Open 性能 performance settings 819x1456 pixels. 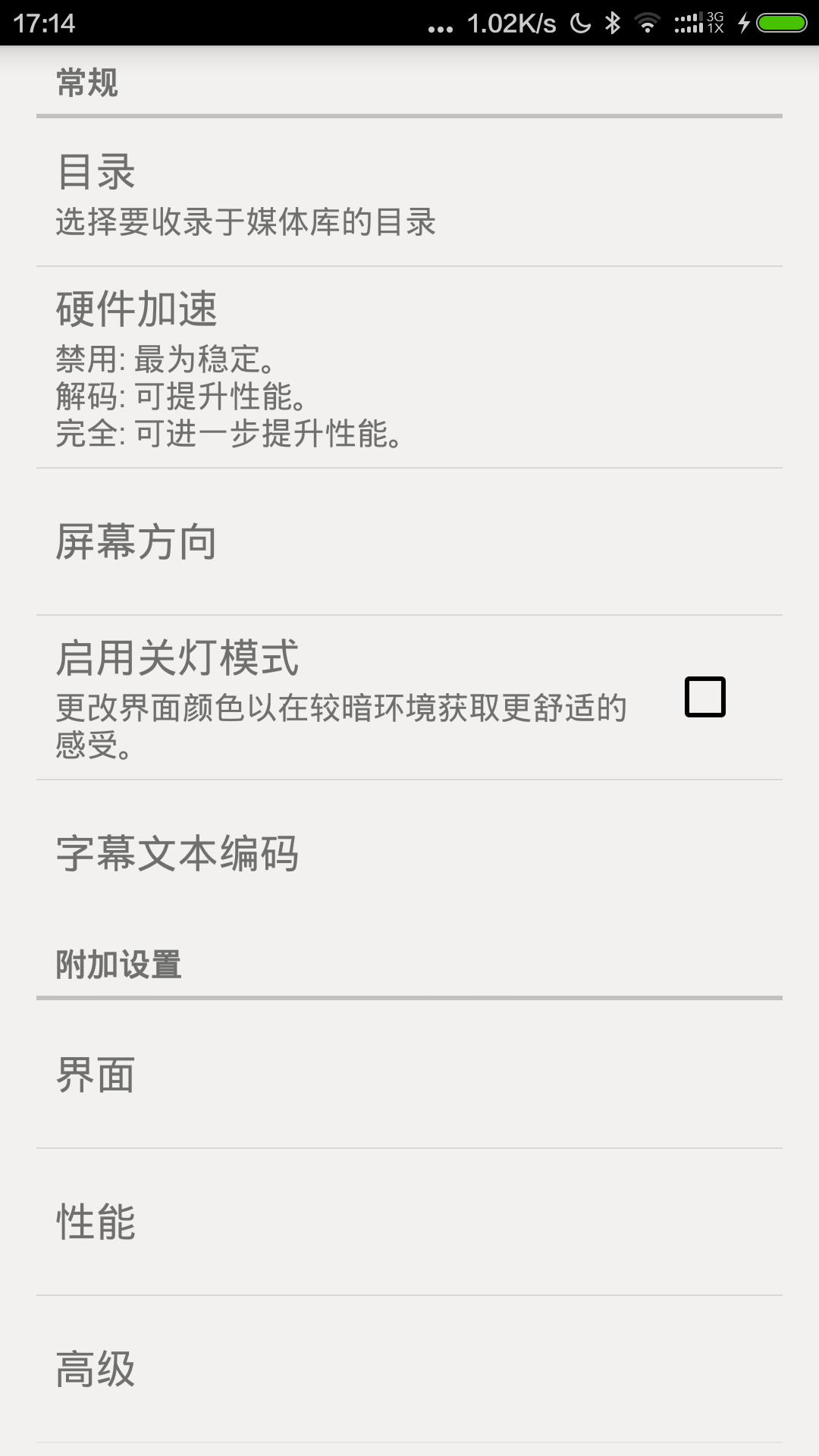pos(409,1222)
